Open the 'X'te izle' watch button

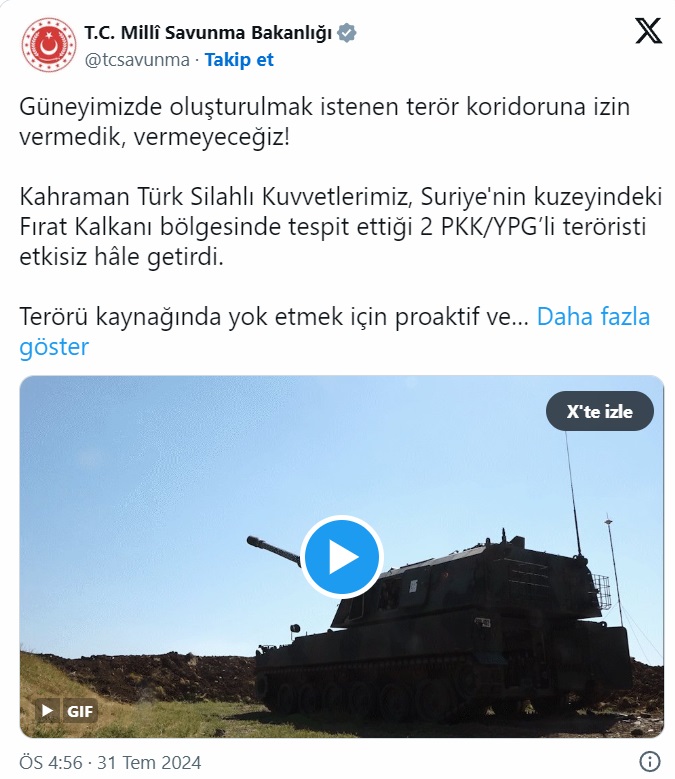pos(599,411)
